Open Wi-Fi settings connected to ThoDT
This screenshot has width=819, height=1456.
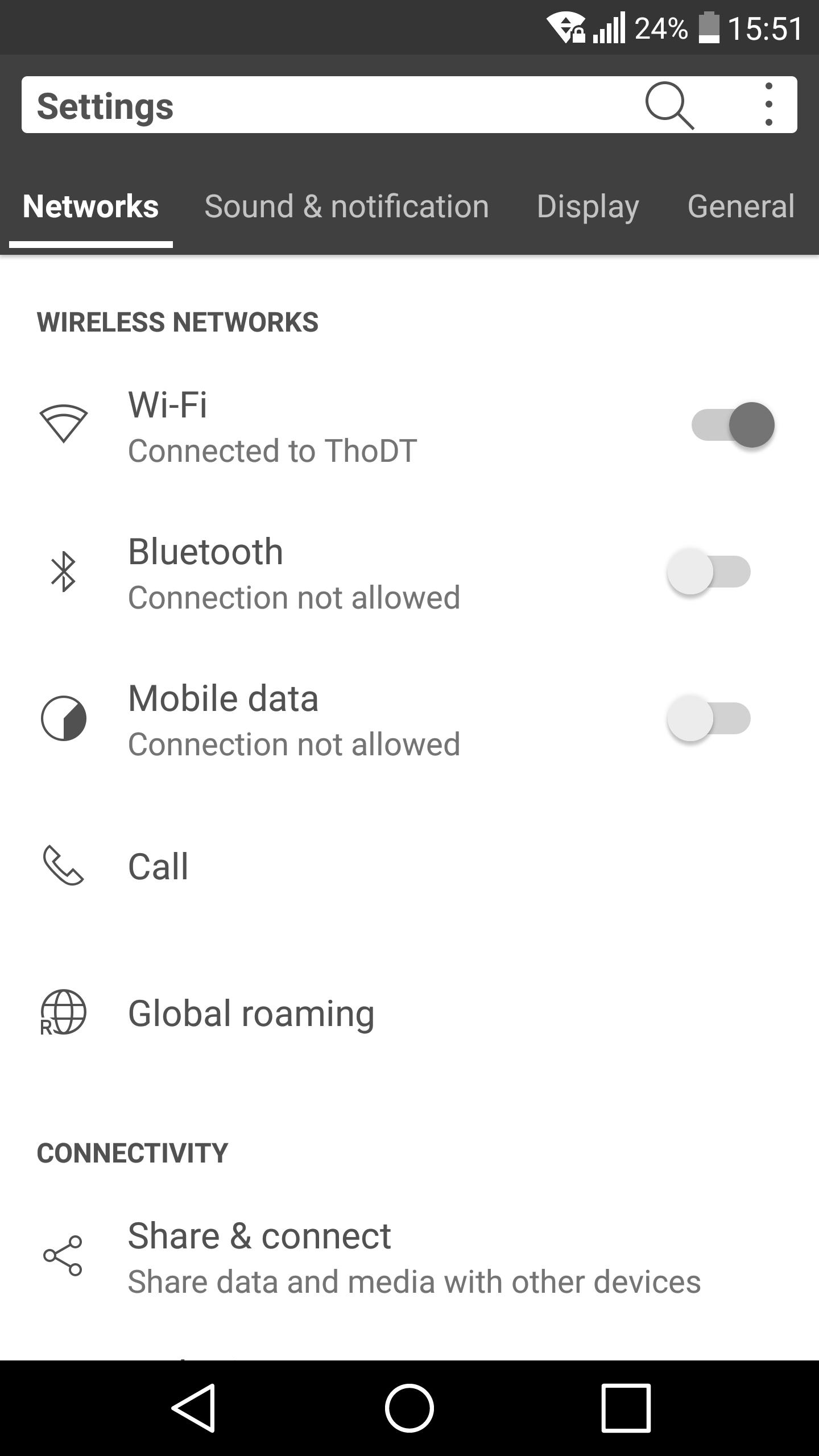[273, 427]
